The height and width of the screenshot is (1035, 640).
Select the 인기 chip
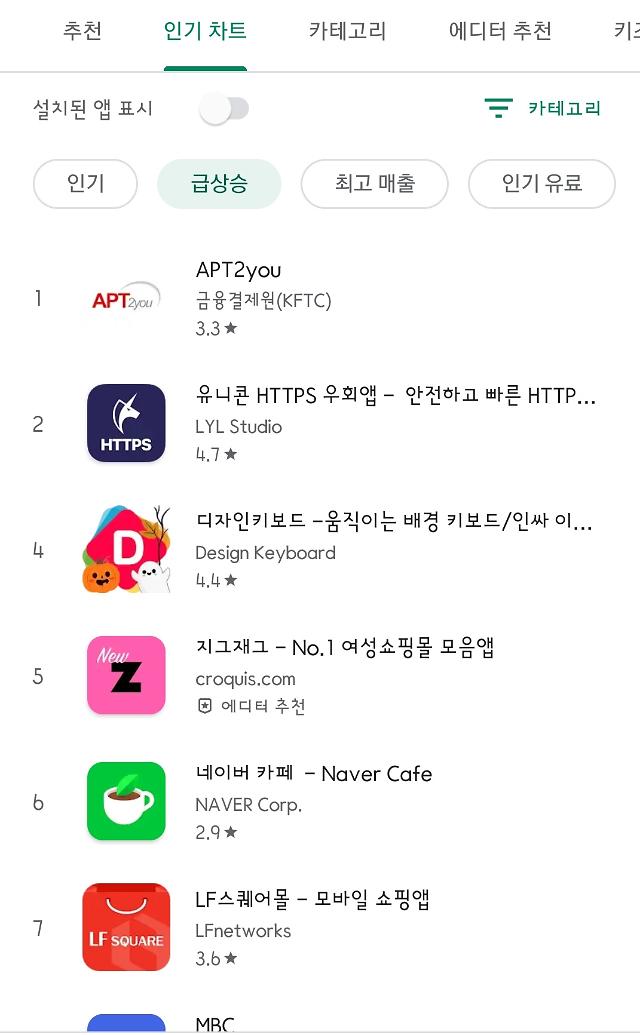point(85,184)
